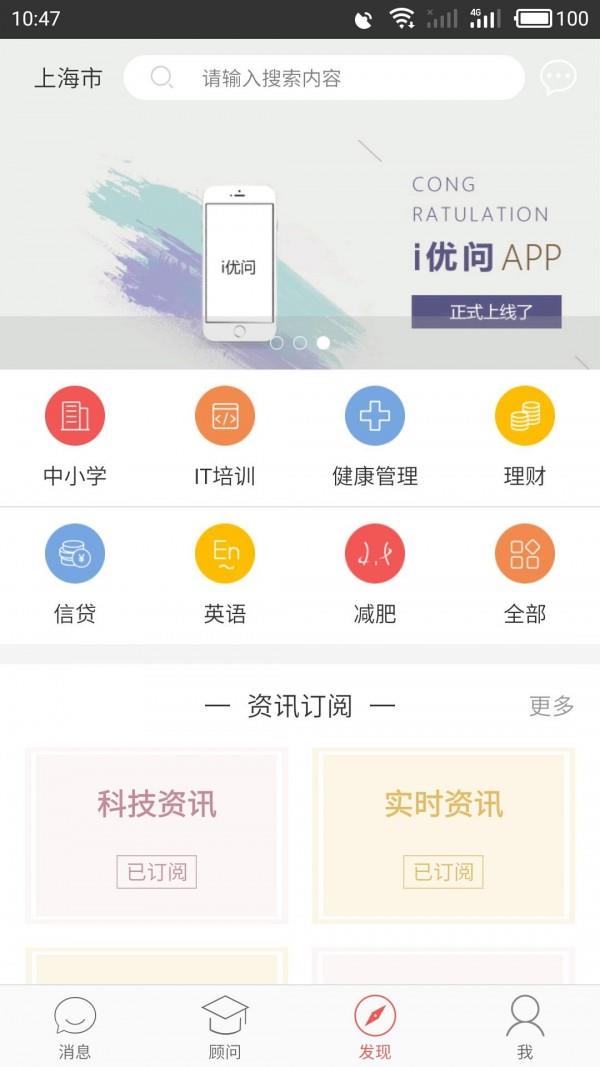600x1067 pixels.
Task: Go to the 理财 category
Action: pyautogui.click(x=525, y=436)
